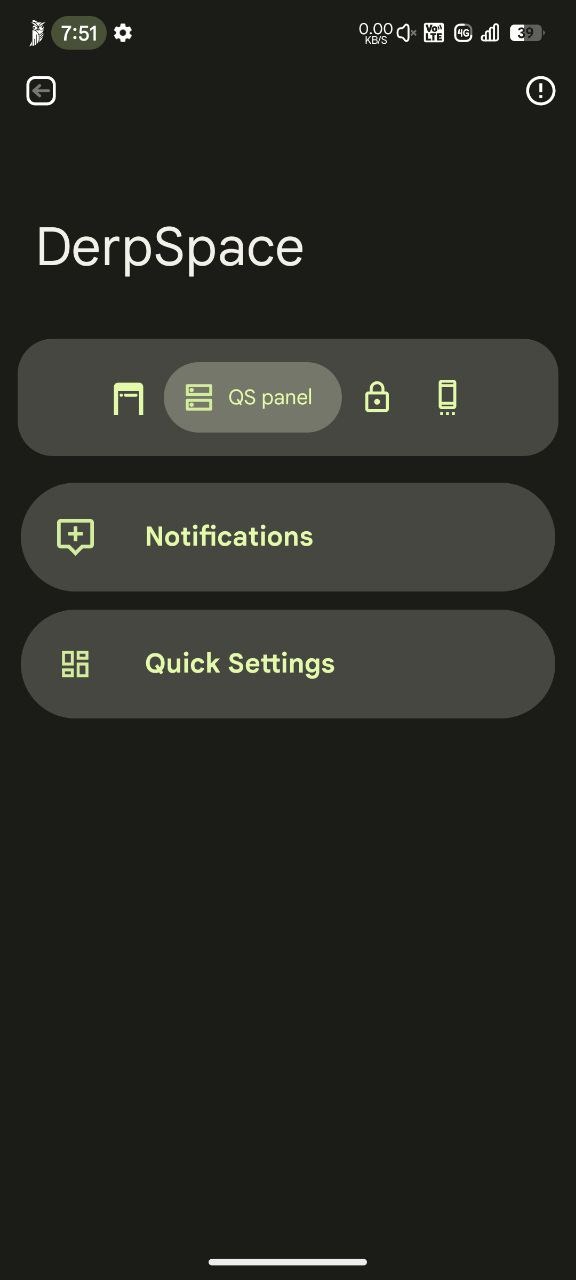This screenshot has height=1280, width=576.
Task: Tap the back arrow icon
Action: tap(41, 91)
